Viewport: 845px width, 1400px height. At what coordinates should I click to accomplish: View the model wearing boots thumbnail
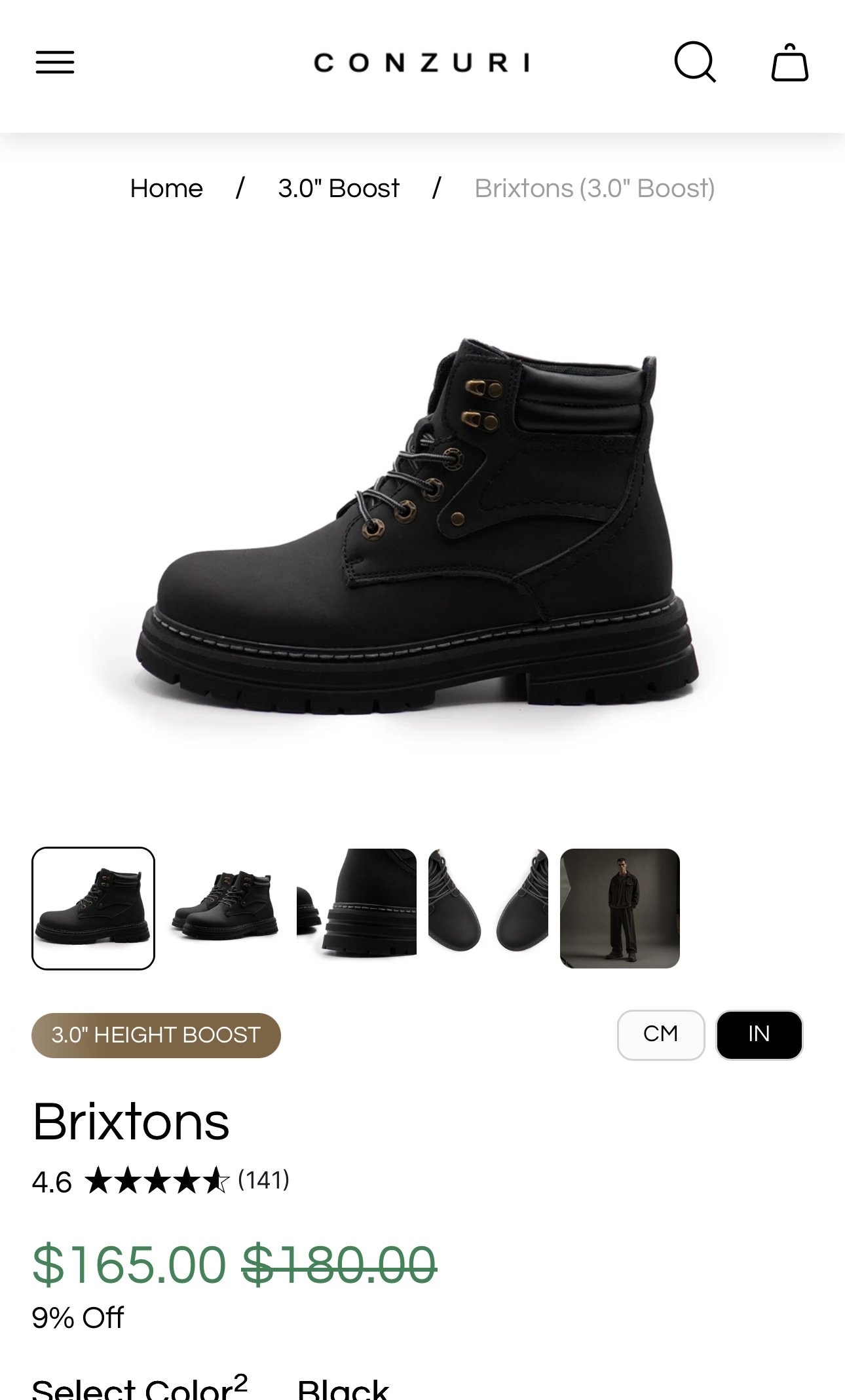(620, 908)
